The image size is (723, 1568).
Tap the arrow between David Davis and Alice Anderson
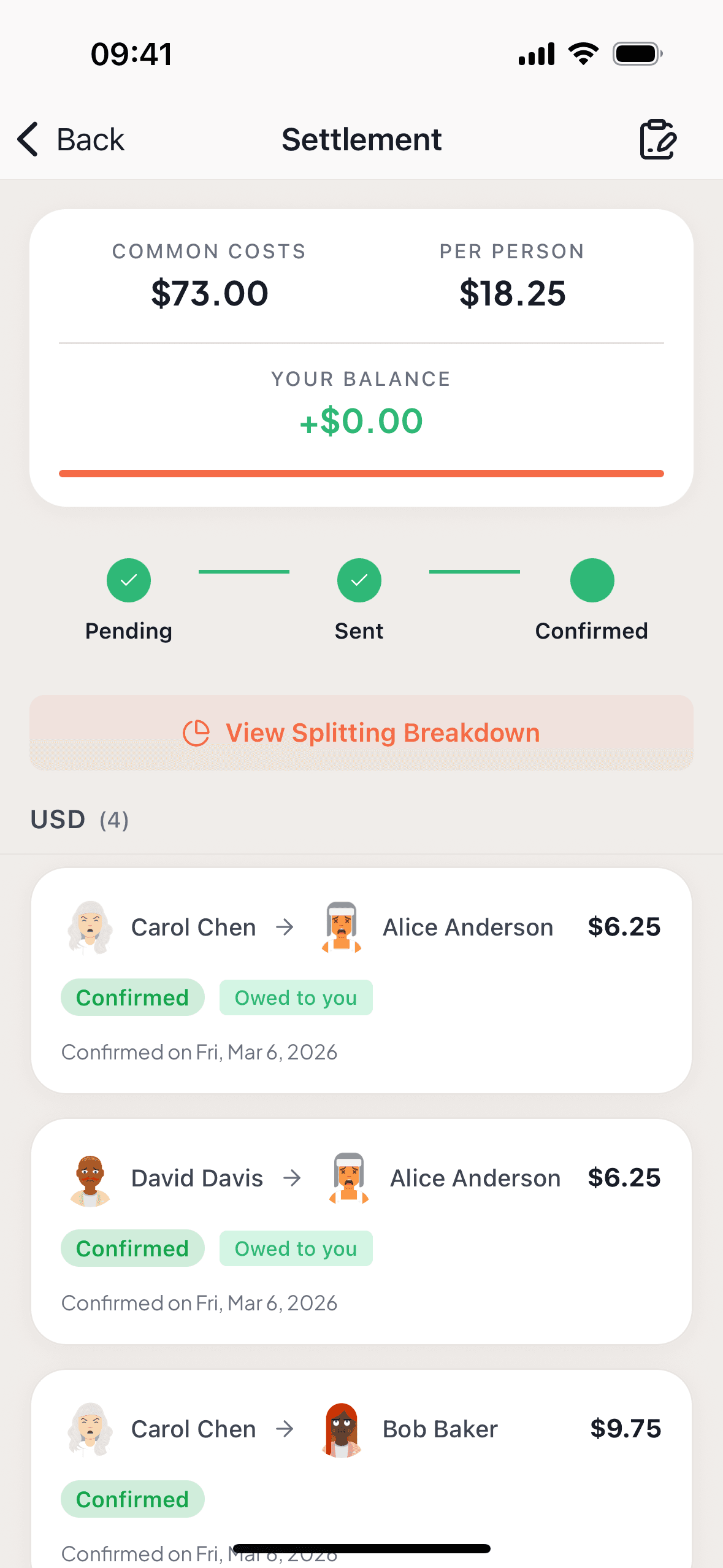tap(293, 1178)
